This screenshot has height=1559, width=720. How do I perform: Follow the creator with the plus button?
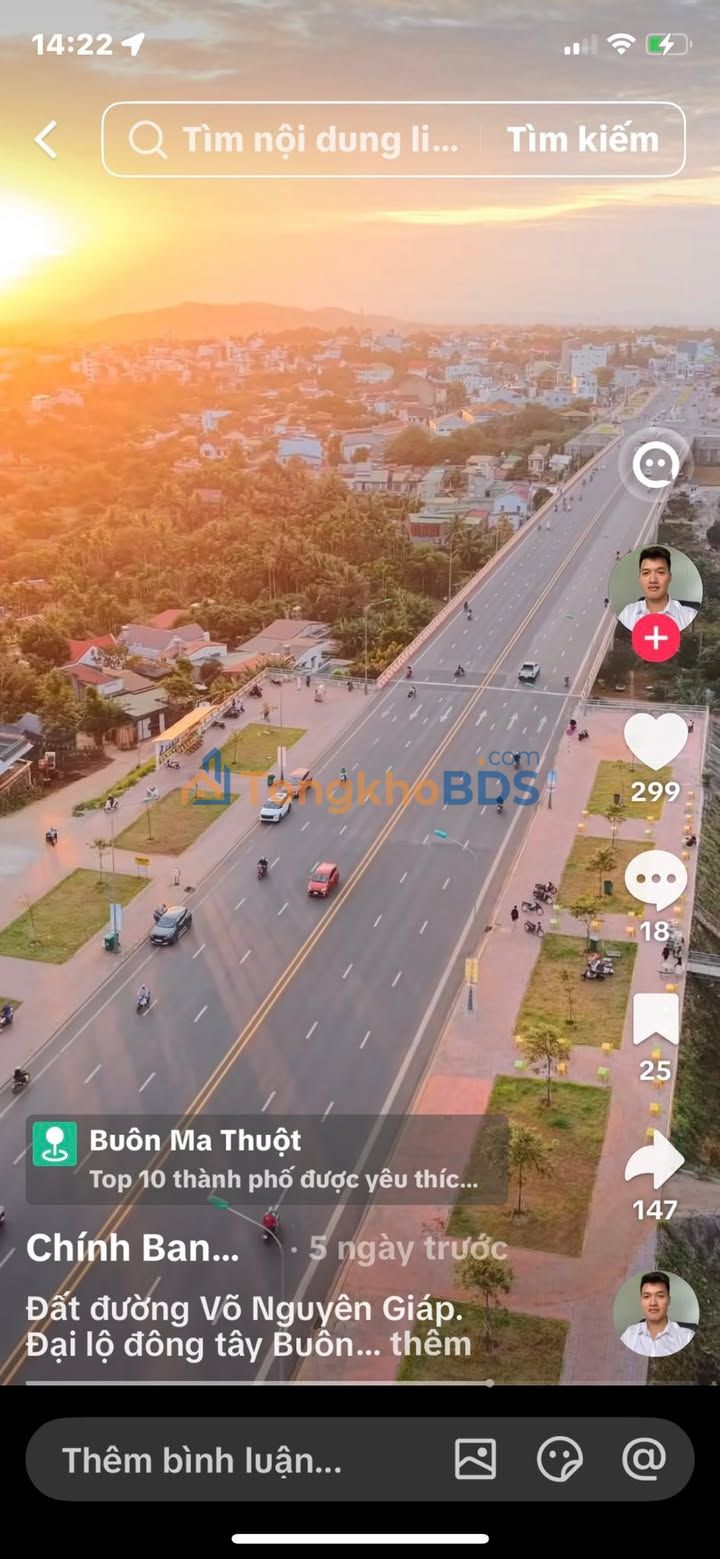coord(655,639)
